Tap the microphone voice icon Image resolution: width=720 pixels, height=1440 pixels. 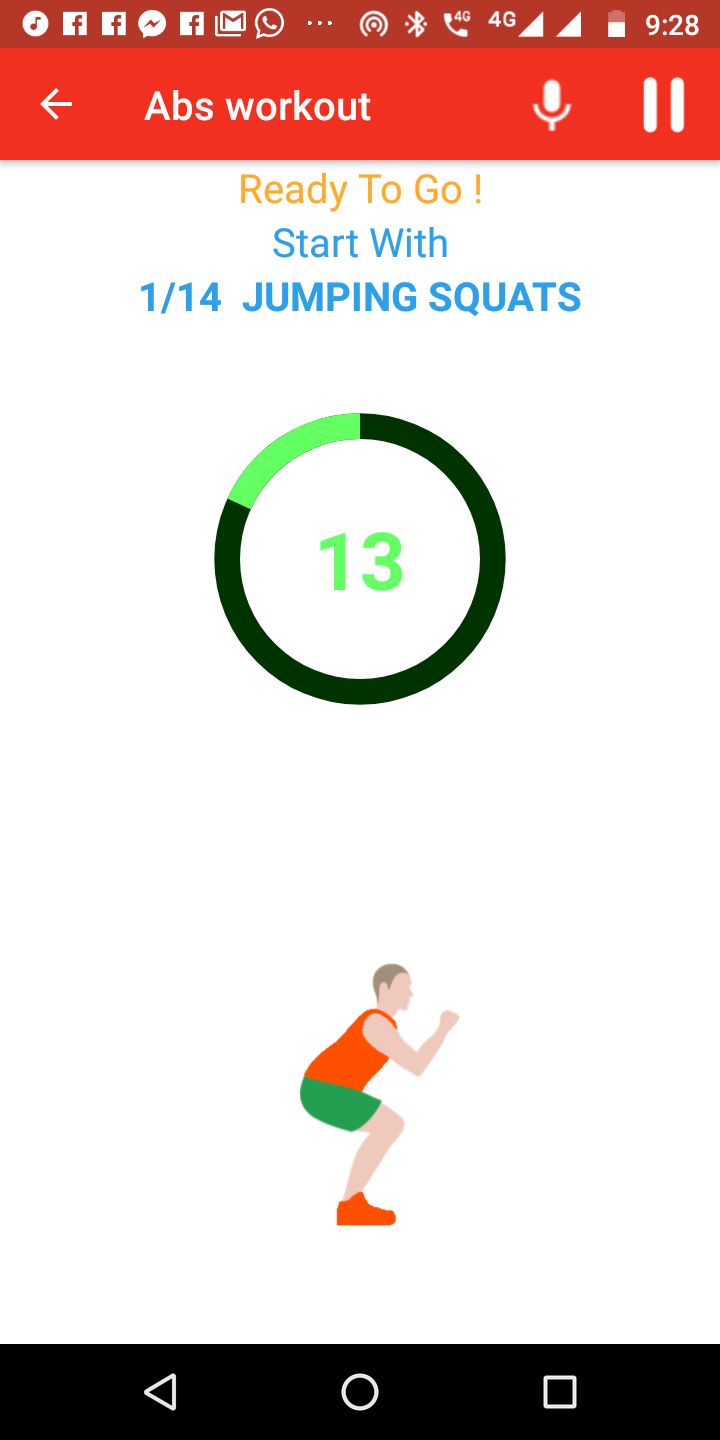tap(551, 105)
